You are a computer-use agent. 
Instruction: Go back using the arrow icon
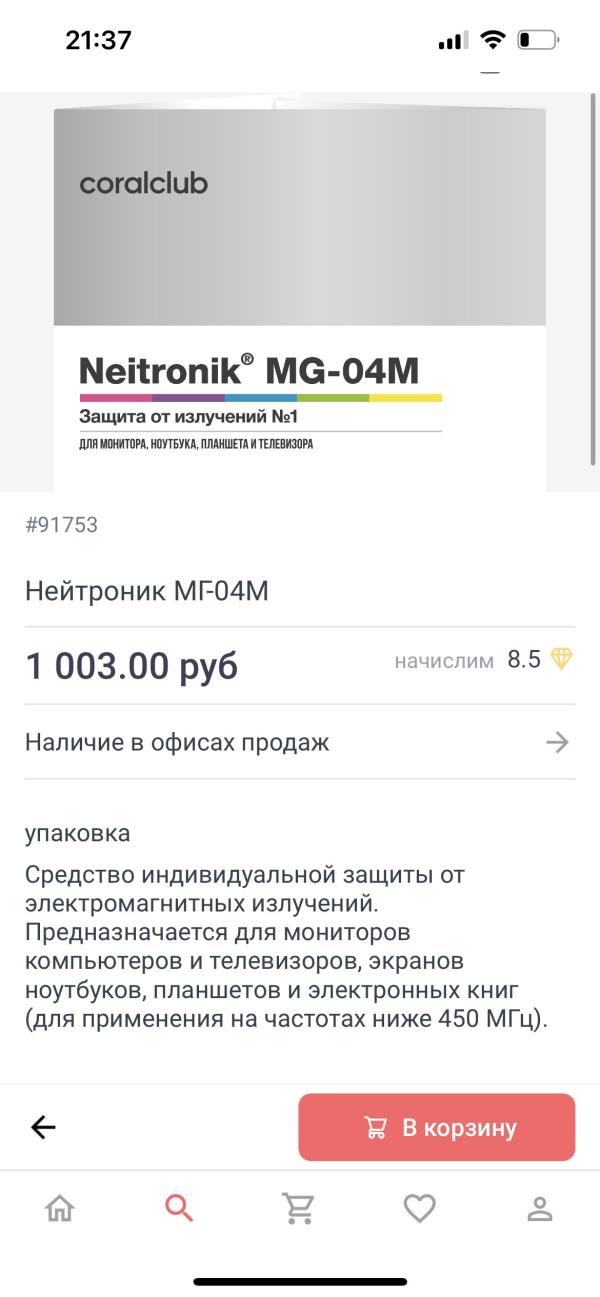pos(43,1128)
